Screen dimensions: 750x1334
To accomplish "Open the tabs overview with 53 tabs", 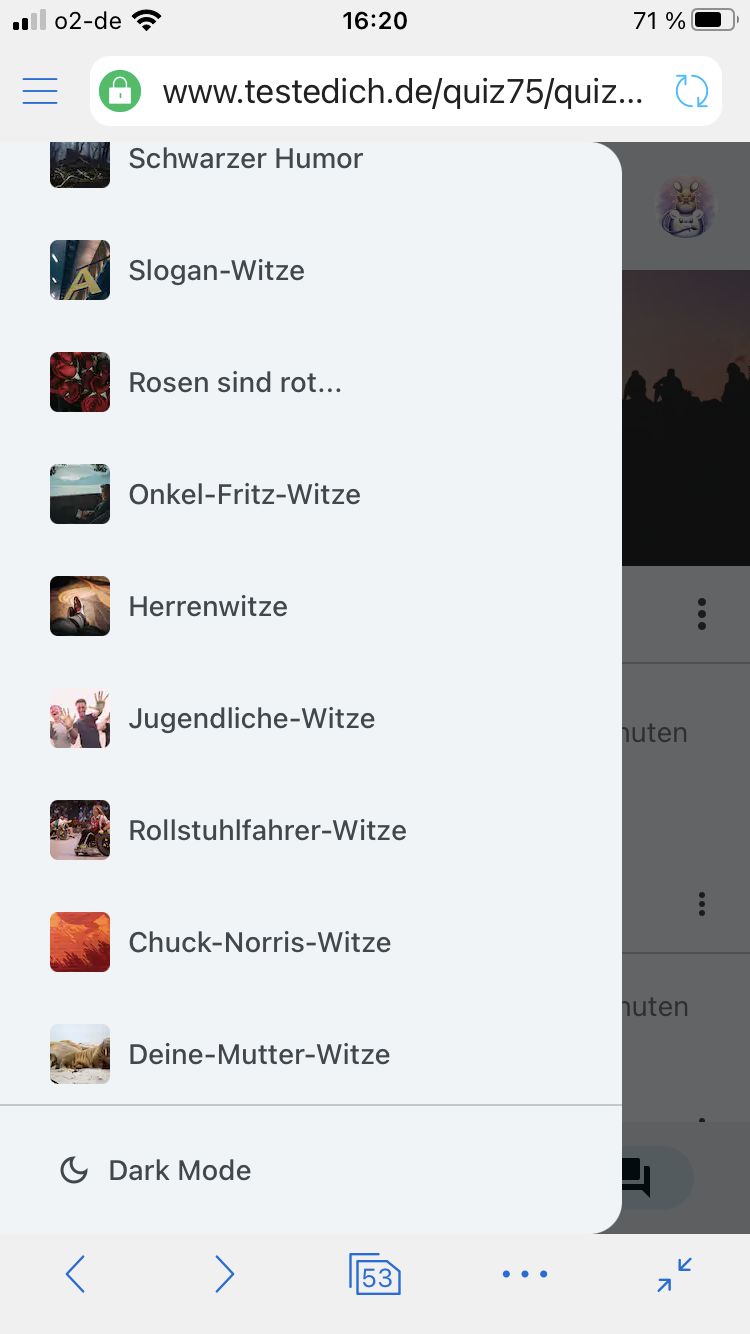I will coord(375,1275).
